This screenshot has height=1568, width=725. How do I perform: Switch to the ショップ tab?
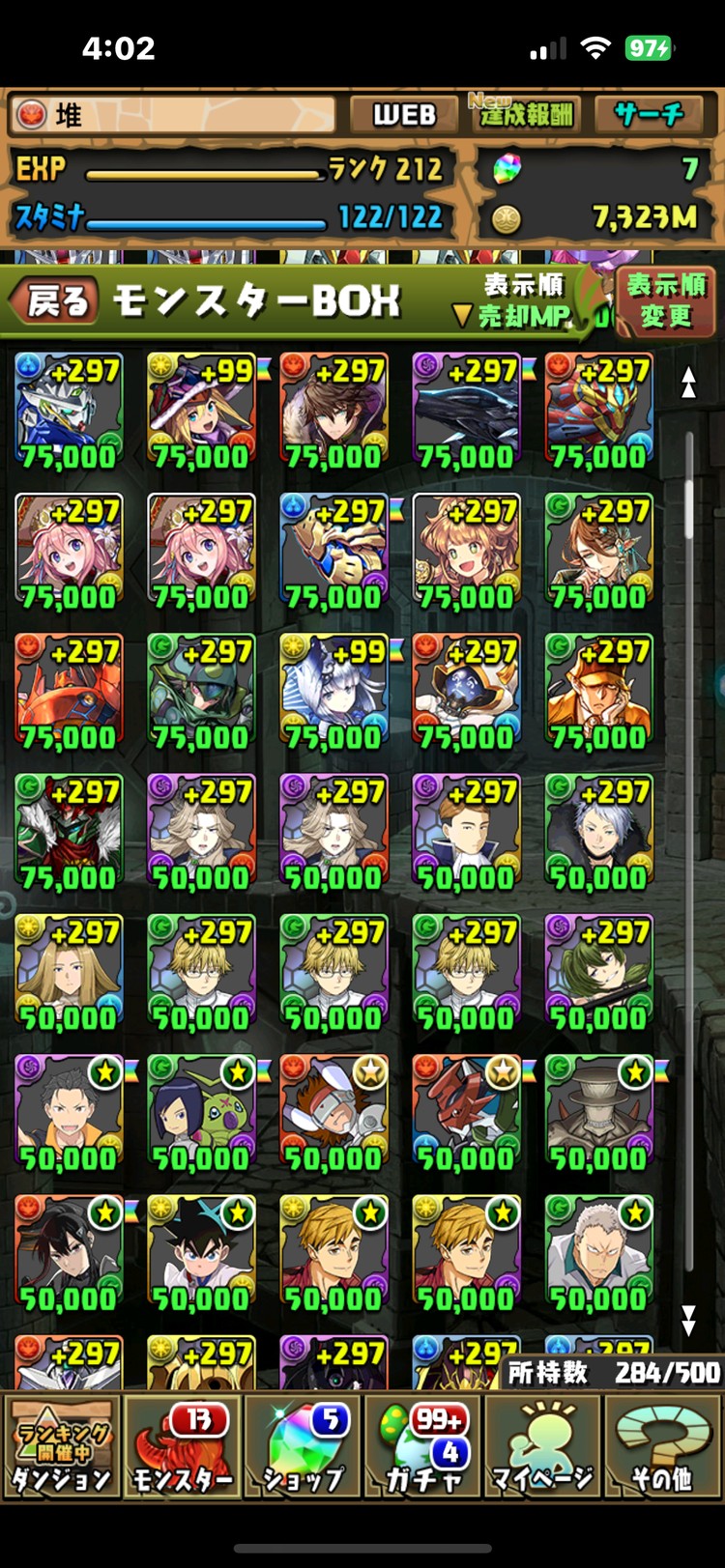click(x=302, y=1446)
